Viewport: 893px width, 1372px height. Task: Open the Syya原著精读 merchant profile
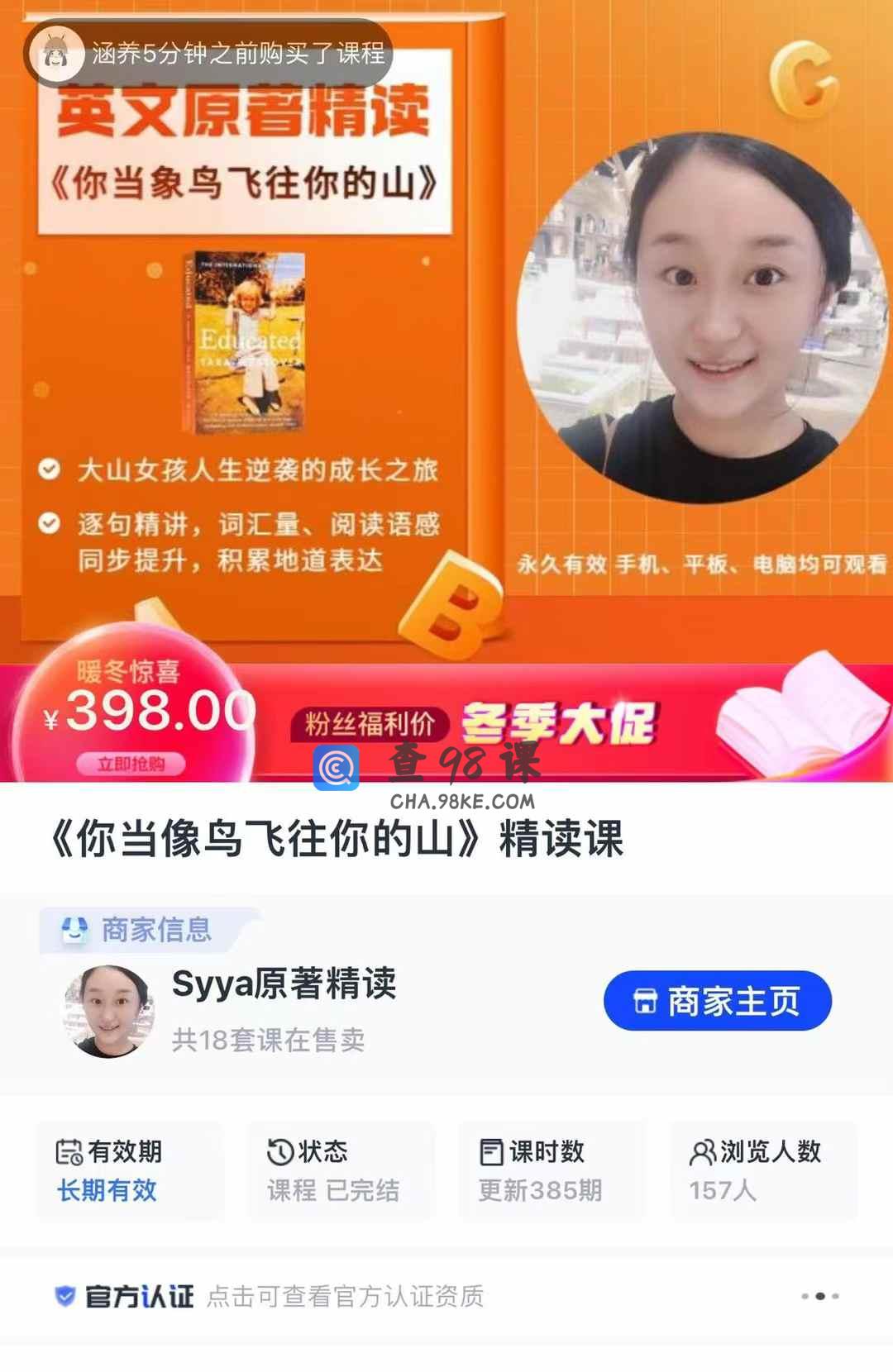click(283, 984)
